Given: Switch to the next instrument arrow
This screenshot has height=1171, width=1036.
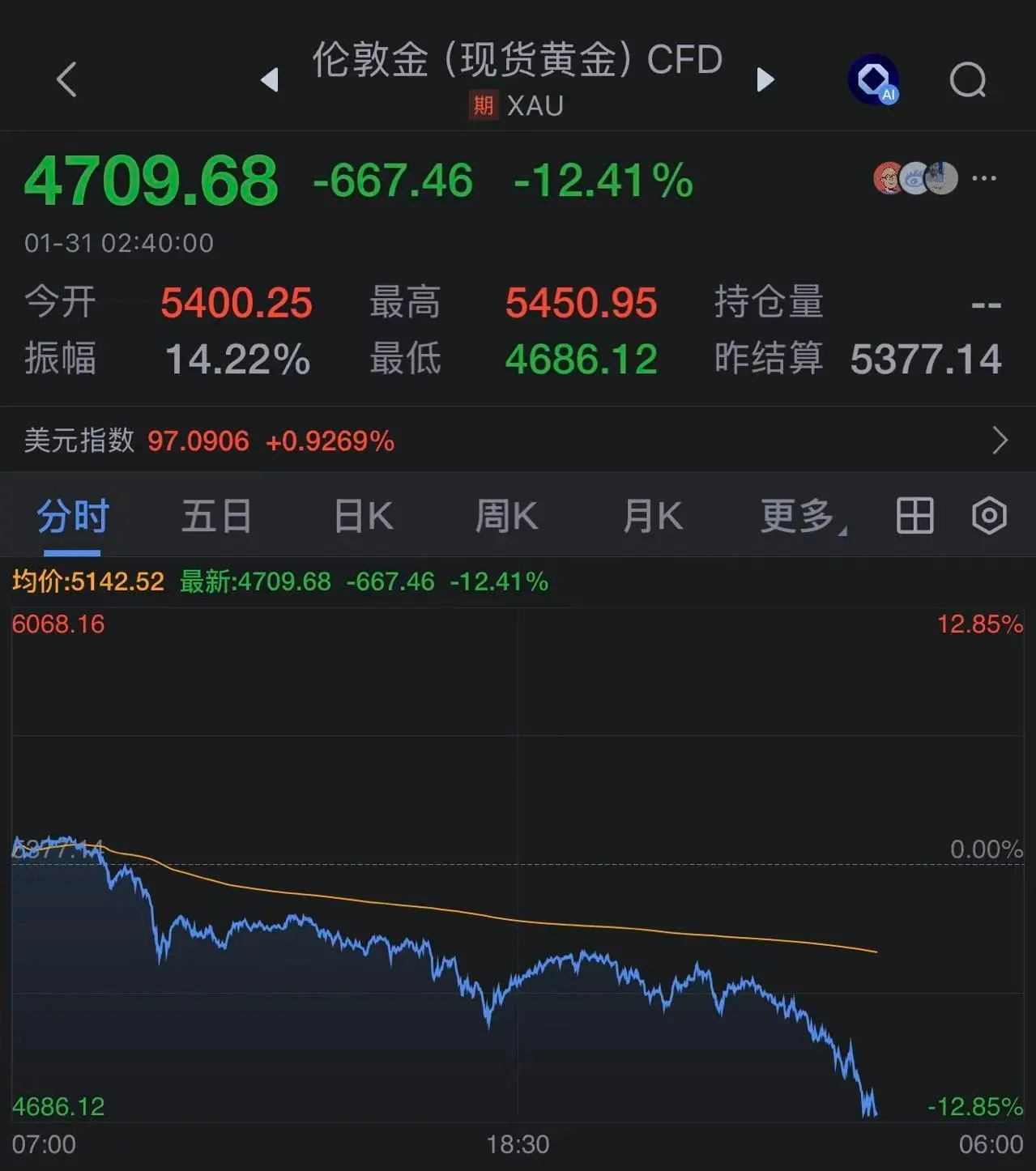Looking at the screenshot, I should click(x=765, y=79).
